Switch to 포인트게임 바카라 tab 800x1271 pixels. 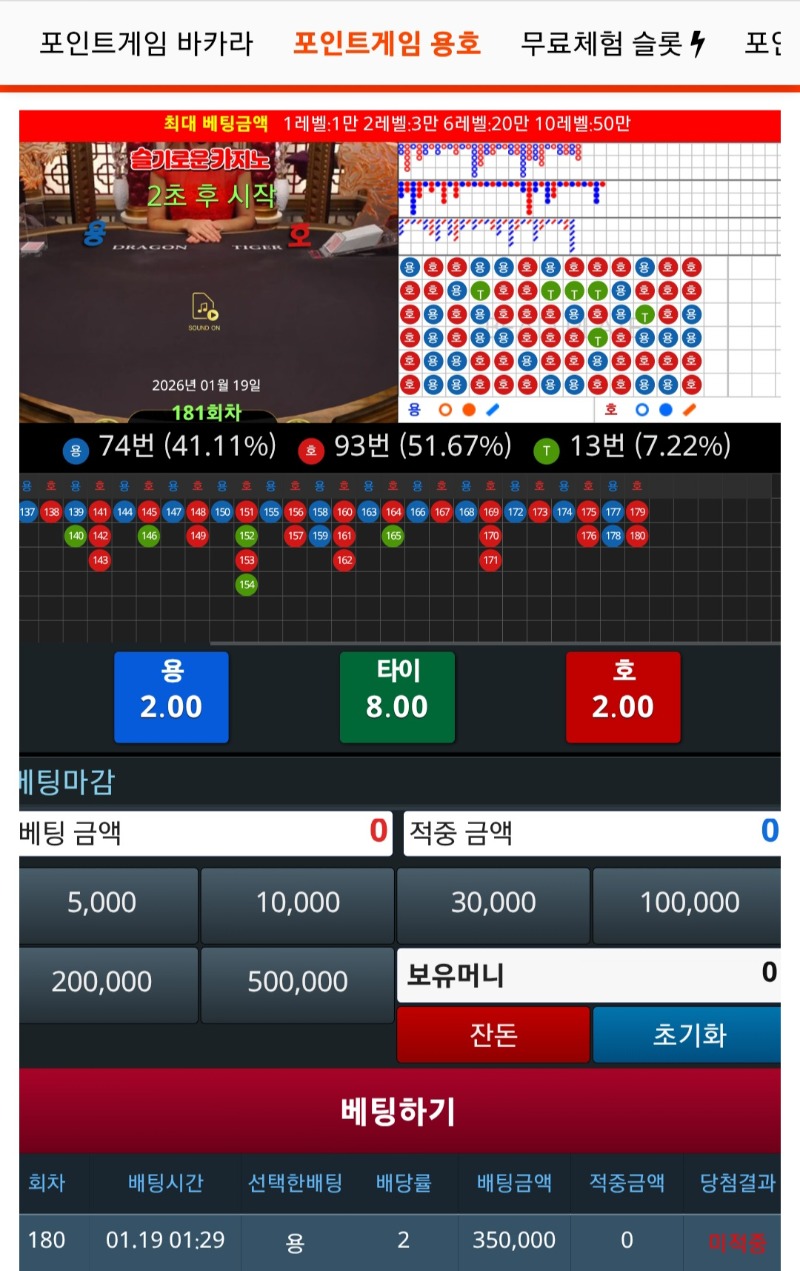click(x=146, y=43)
